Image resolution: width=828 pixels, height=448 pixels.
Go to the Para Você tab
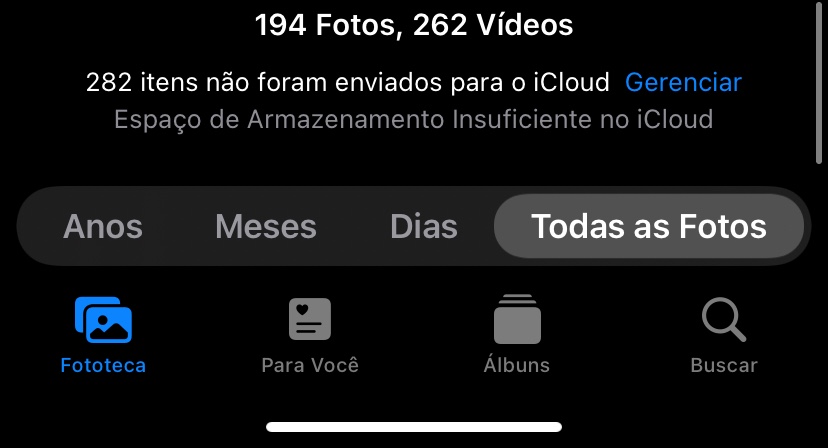(x=310, y=336)
